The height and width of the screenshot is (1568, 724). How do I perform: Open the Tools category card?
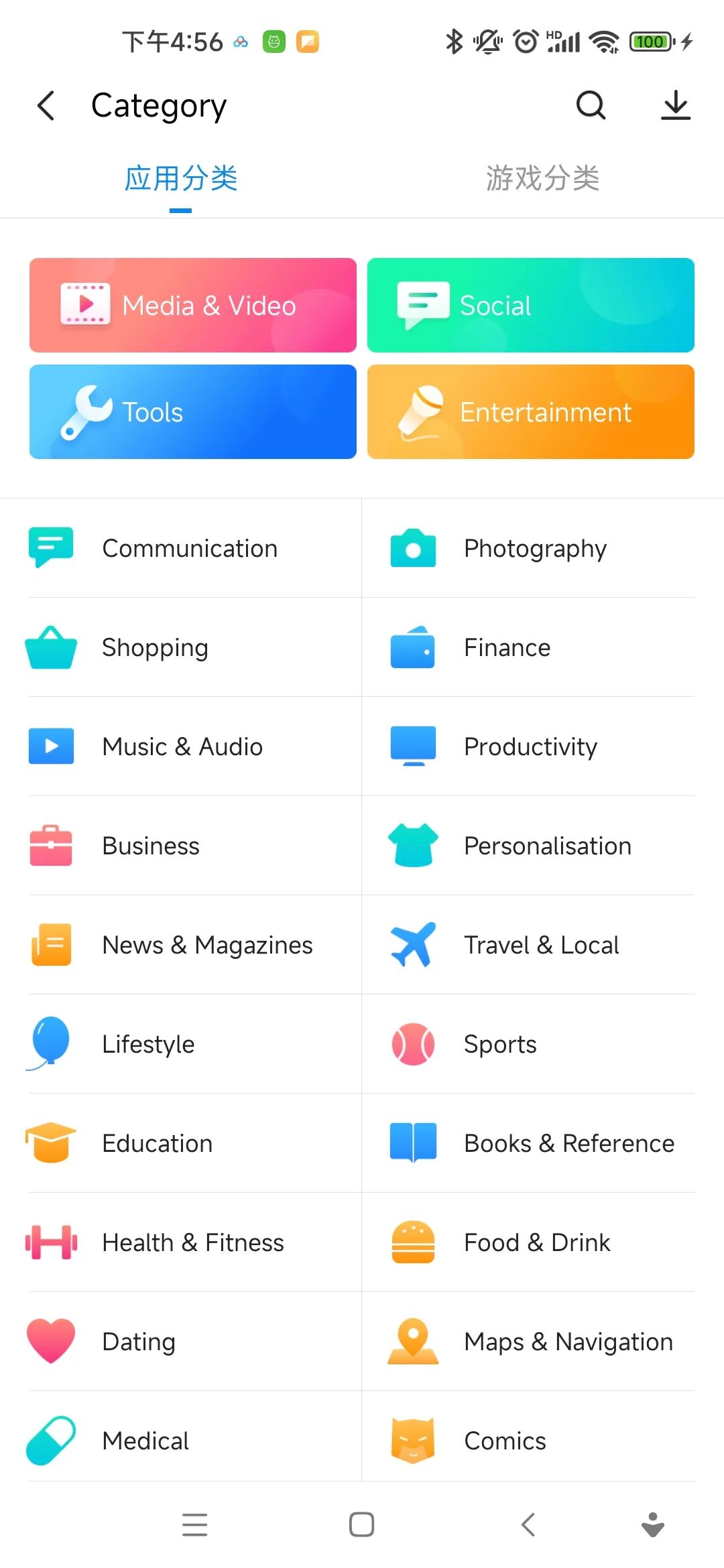(x=193, y=412)
